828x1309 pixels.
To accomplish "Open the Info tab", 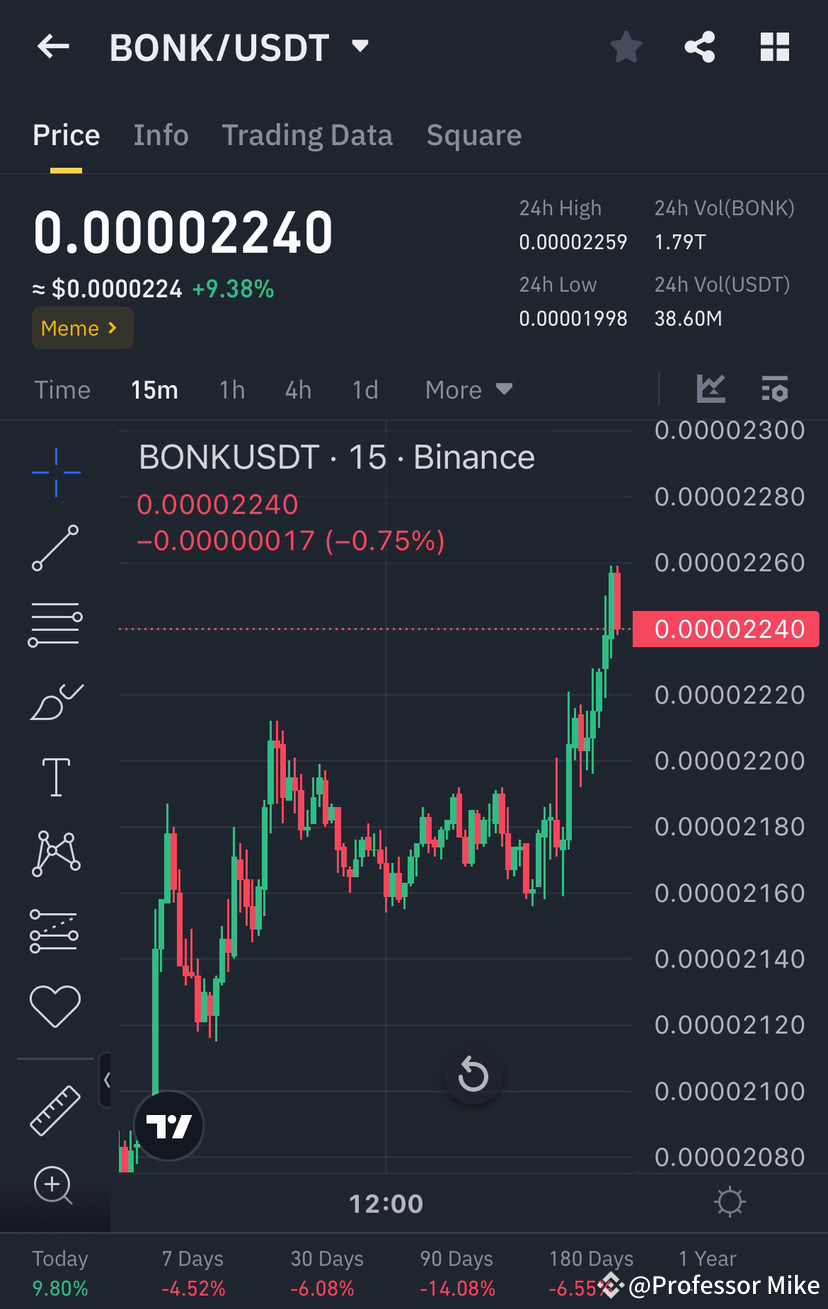I will pyautogui.click(x=161, y=134).
